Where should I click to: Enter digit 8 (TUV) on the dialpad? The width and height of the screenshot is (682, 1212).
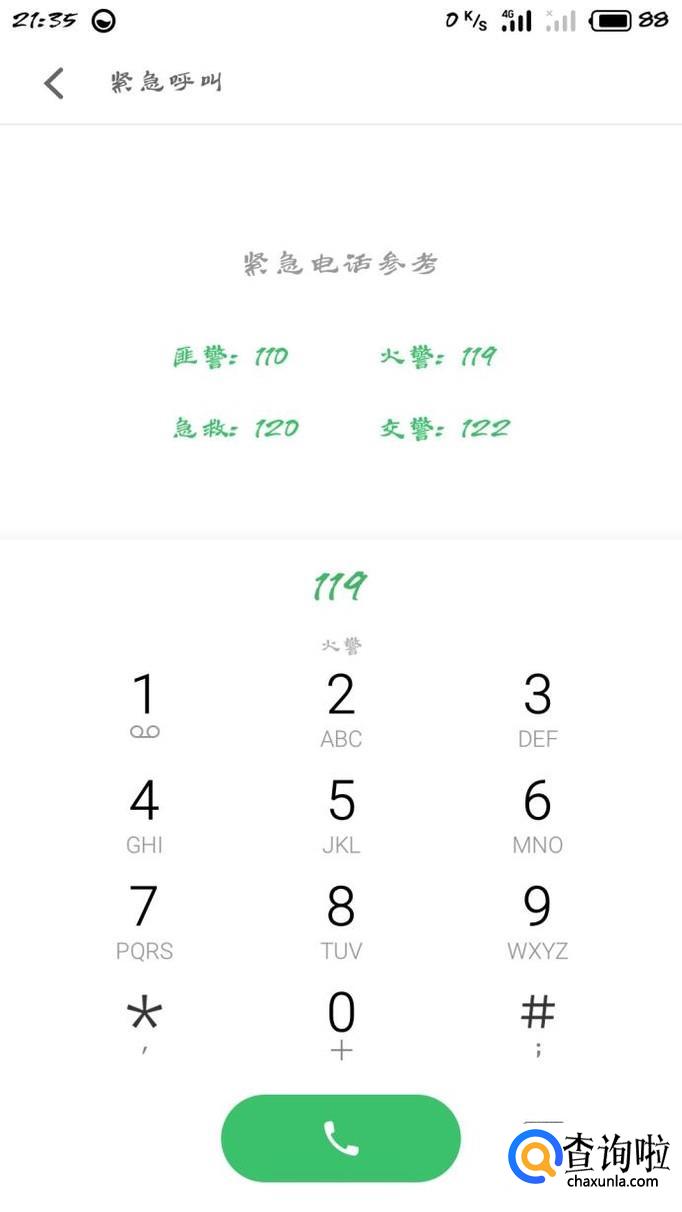(x=341, y=922)
